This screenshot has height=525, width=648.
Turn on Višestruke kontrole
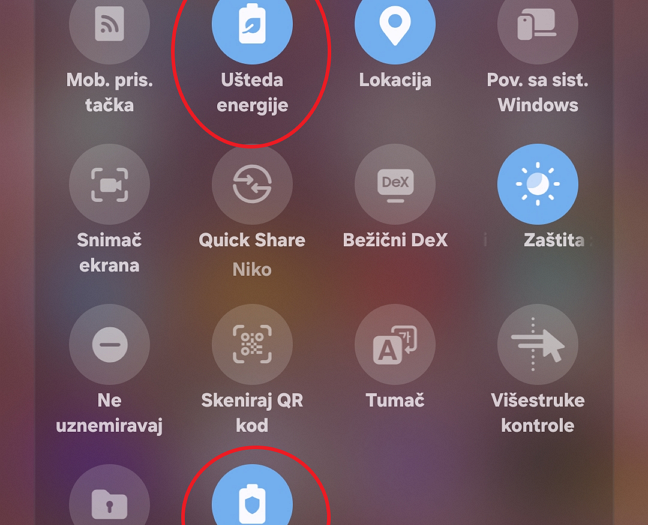[x=537, y=345]
